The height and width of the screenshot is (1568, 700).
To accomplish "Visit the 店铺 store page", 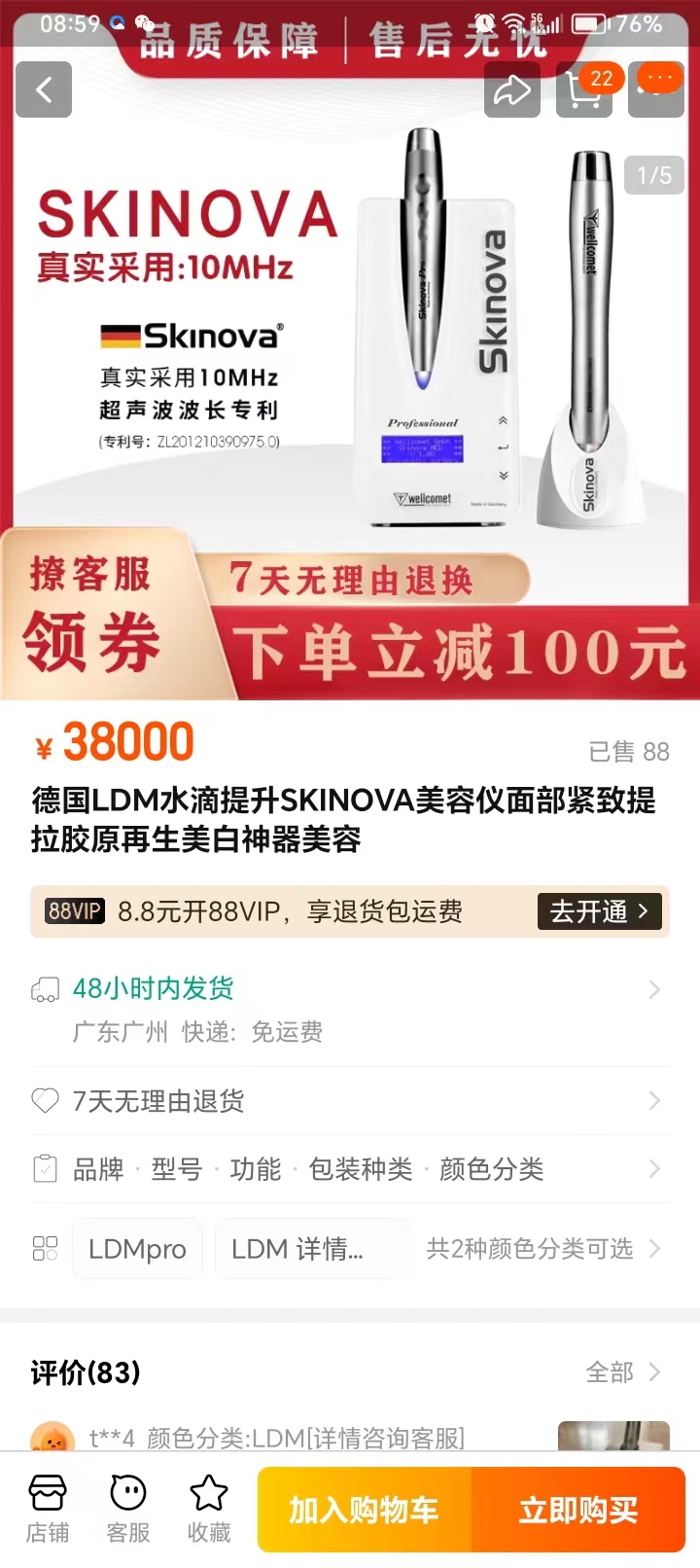I will [x=48, y=1510].
